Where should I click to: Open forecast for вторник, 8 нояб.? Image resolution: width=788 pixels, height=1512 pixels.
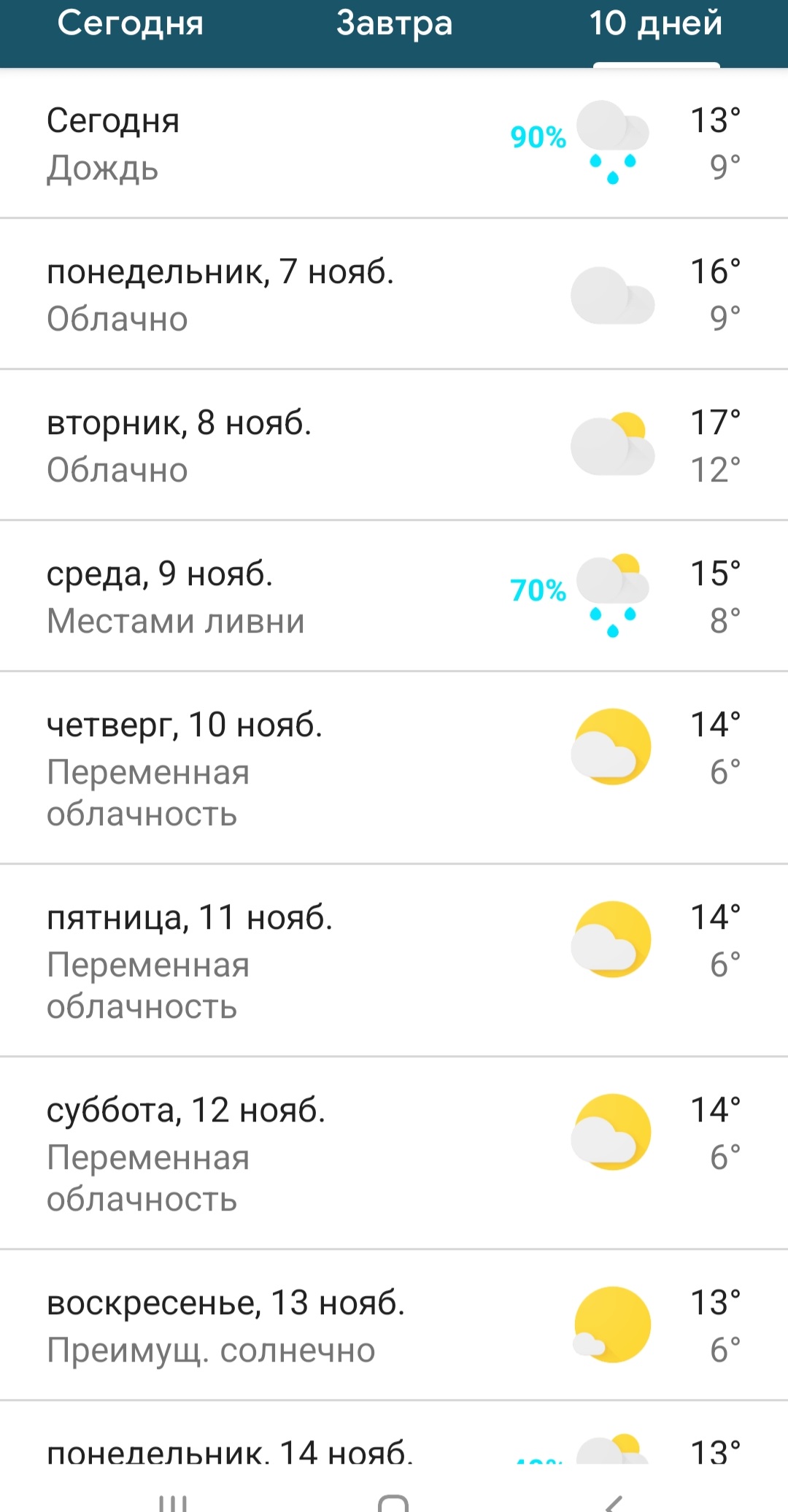click(394, 445)
